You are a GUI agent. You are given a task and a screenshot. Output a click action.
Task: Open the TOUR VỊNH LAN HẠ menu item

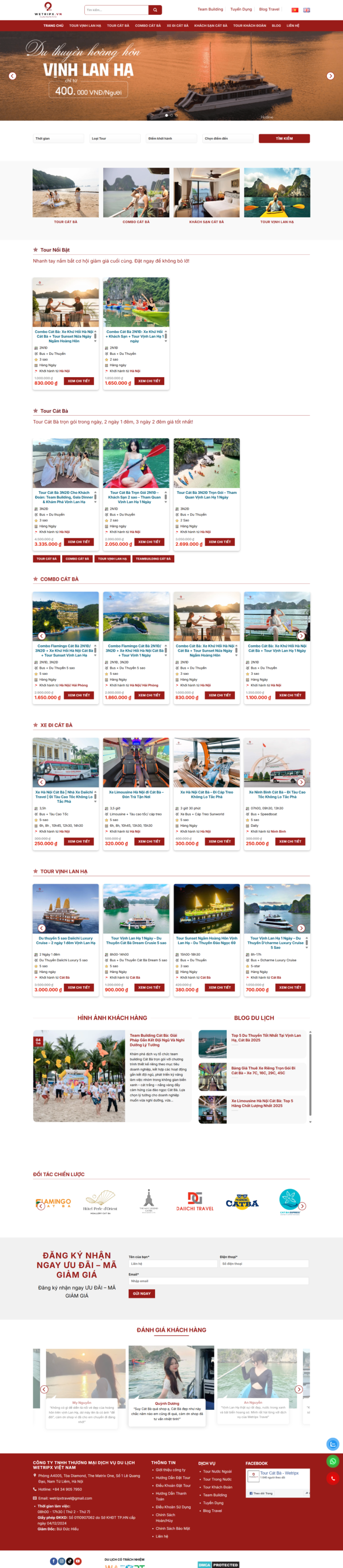85,25
